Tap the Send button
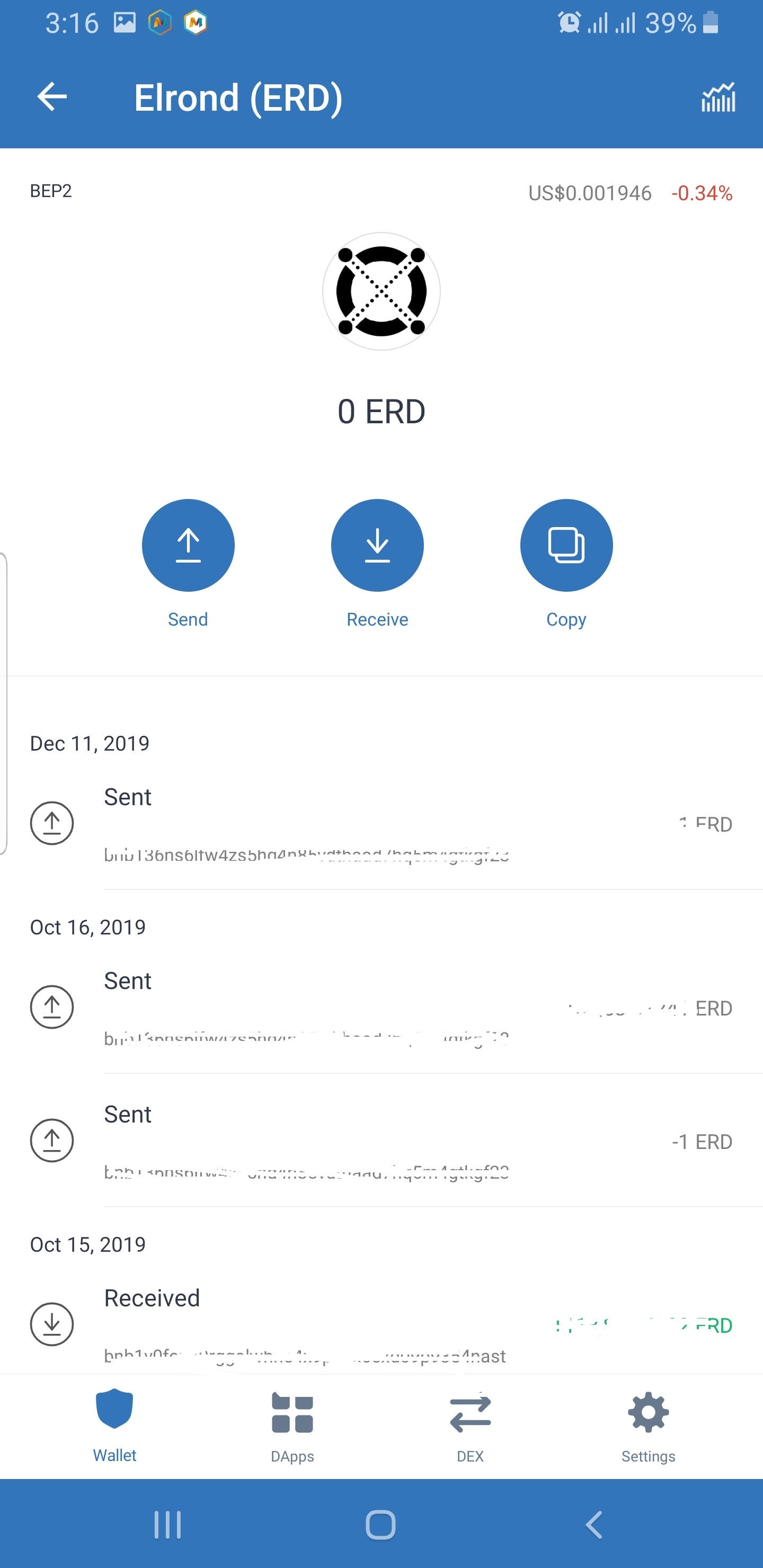This screenshot has height=1568, width=763. (188, 546)
